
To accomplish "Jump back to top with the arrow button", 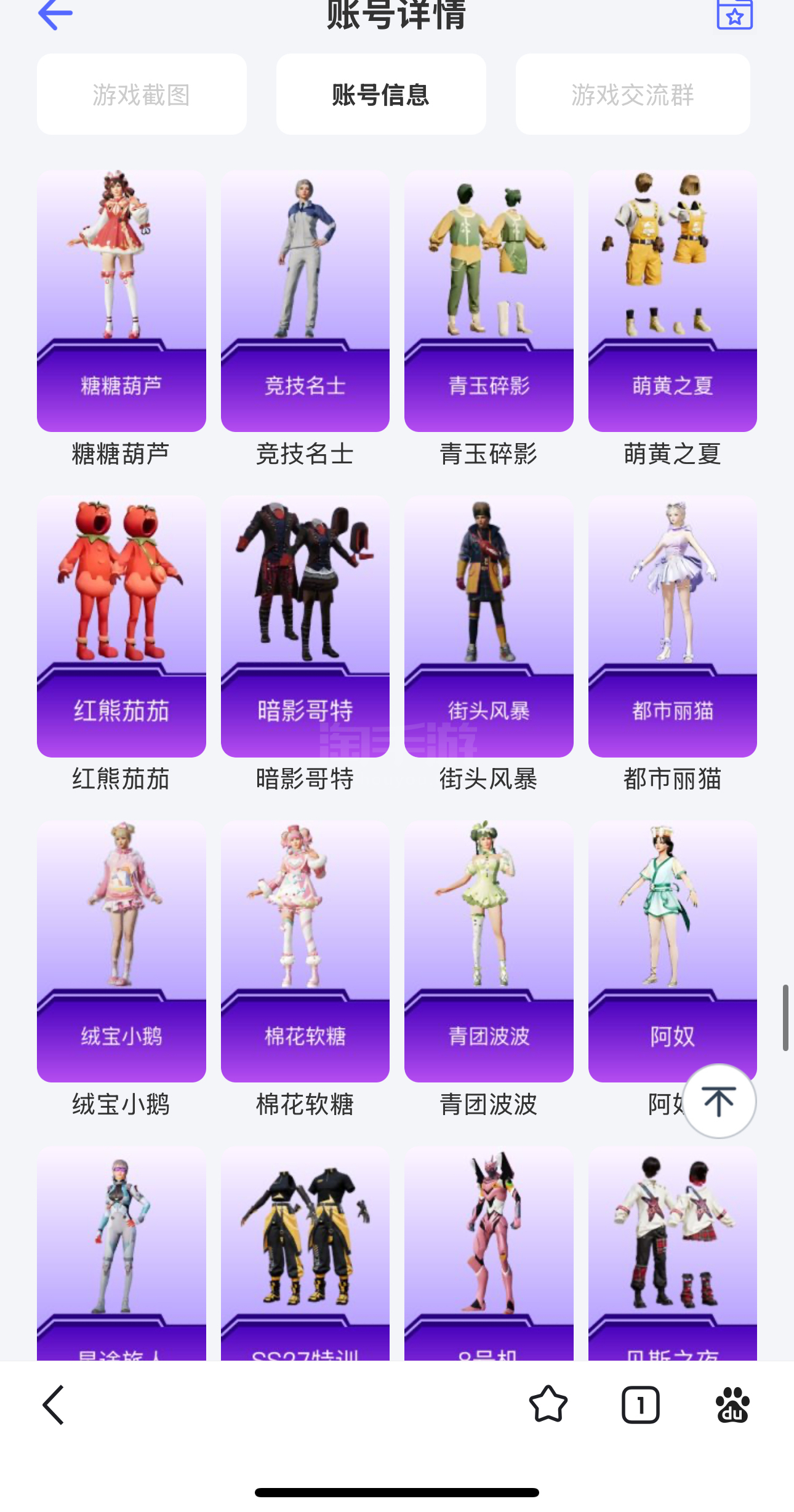I will point(718,1101).
